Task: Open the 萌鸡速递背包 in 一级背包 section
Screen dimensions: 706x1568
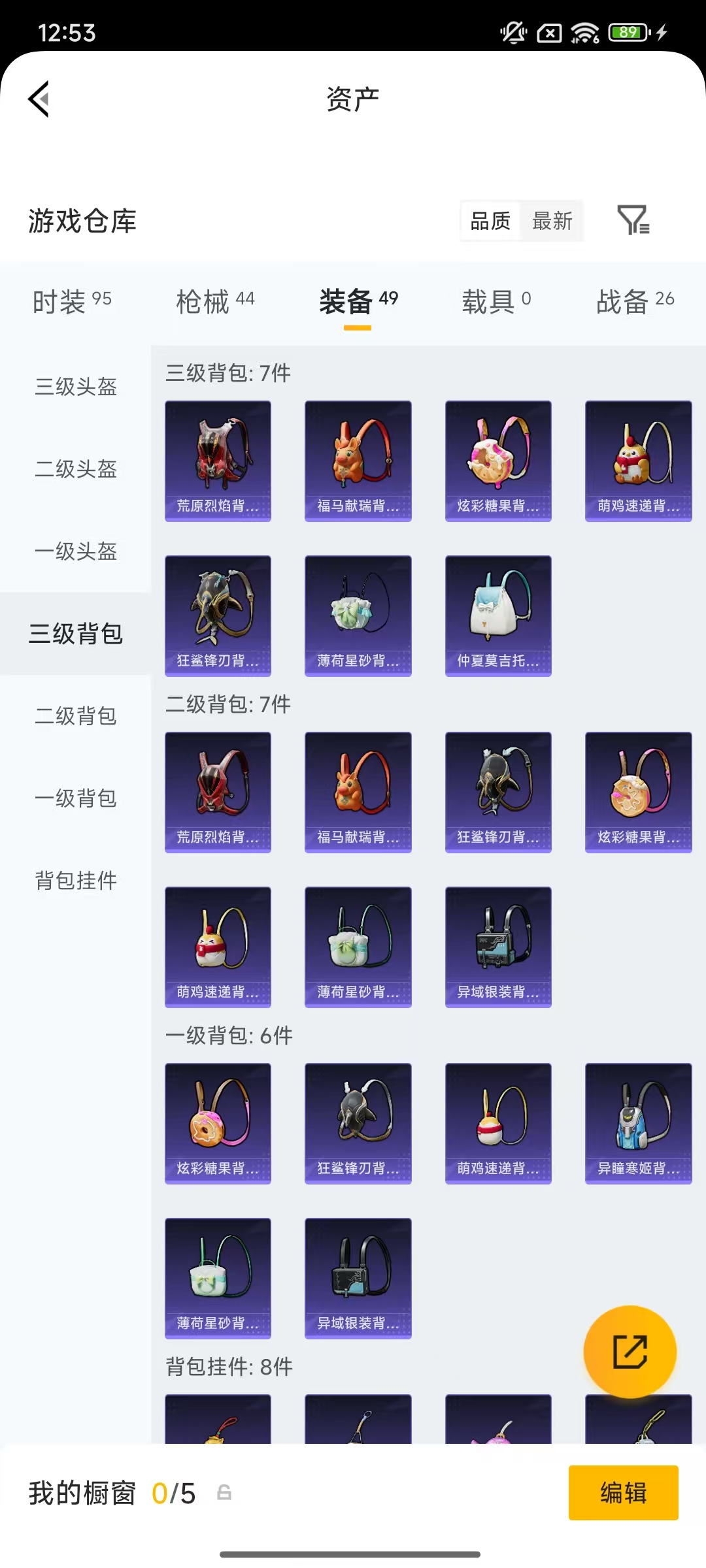Action: point(498,1124)
